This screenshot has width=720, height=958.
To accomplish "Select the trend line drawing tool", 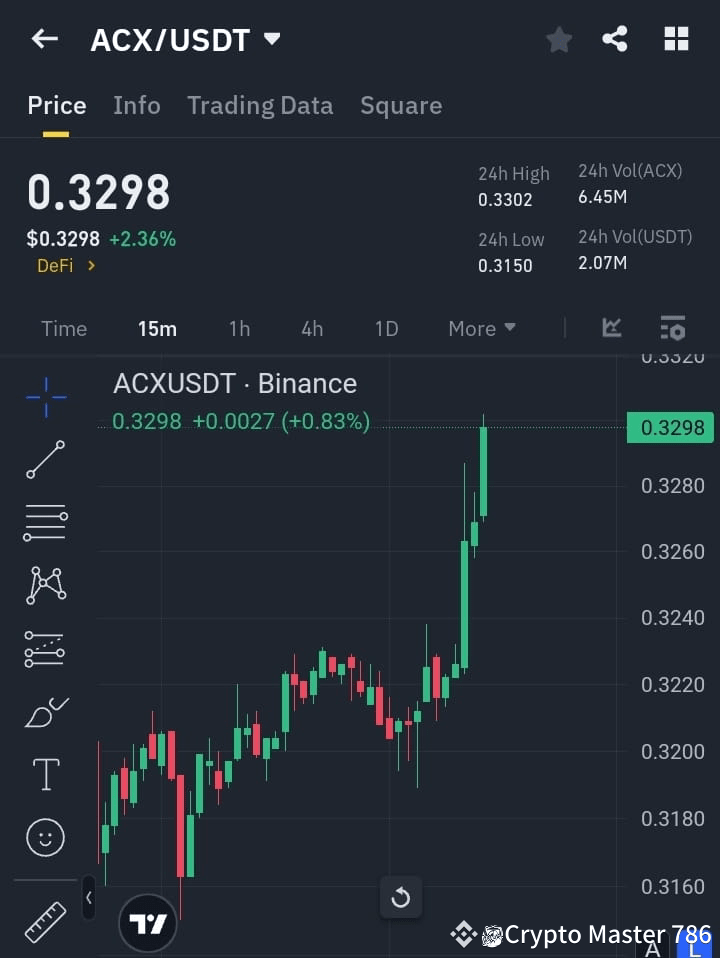I will pyautogui.click(x=44, y=460).
